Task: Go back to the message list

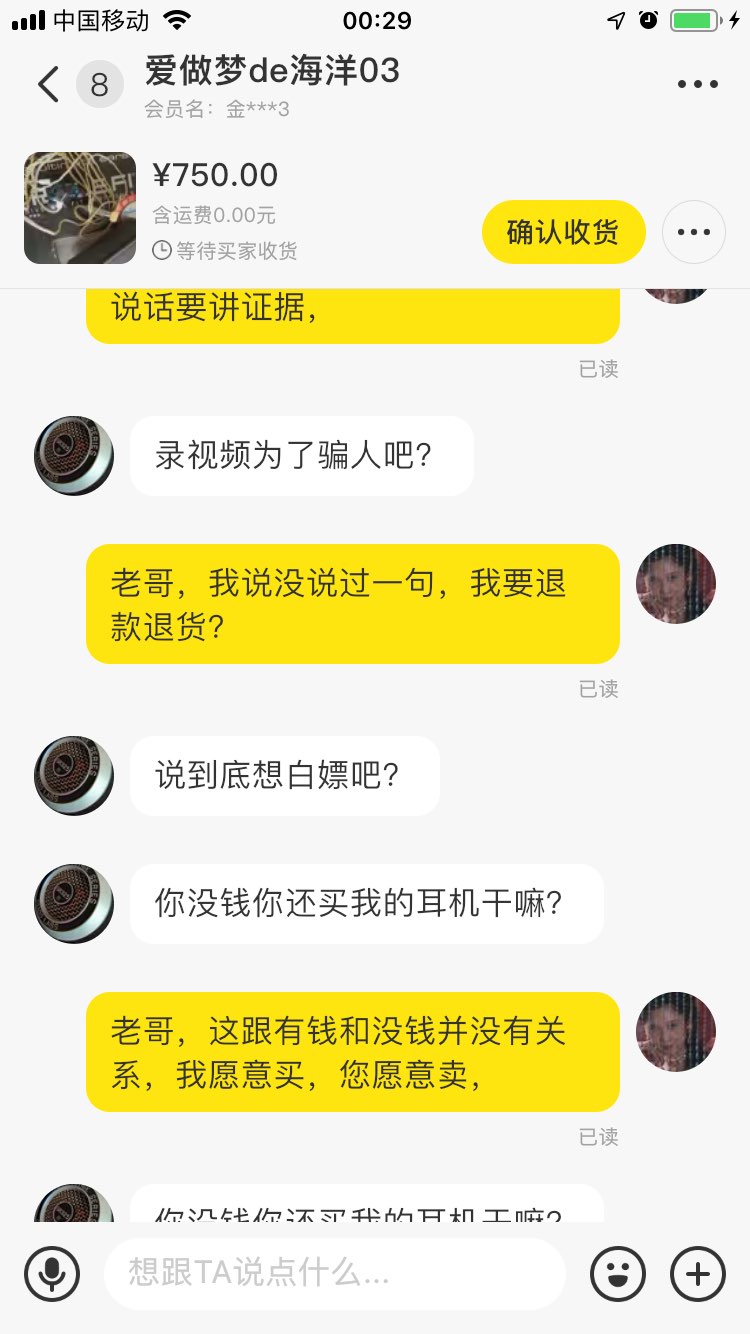Action: [x=48, y=85]
